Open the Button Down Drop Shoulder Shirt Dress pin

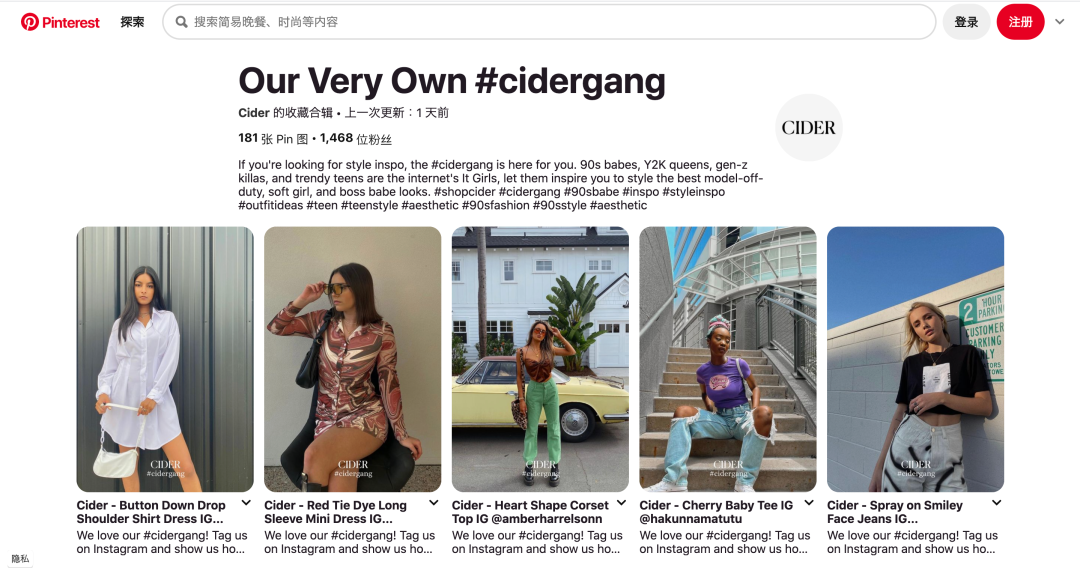pos(165,358)
